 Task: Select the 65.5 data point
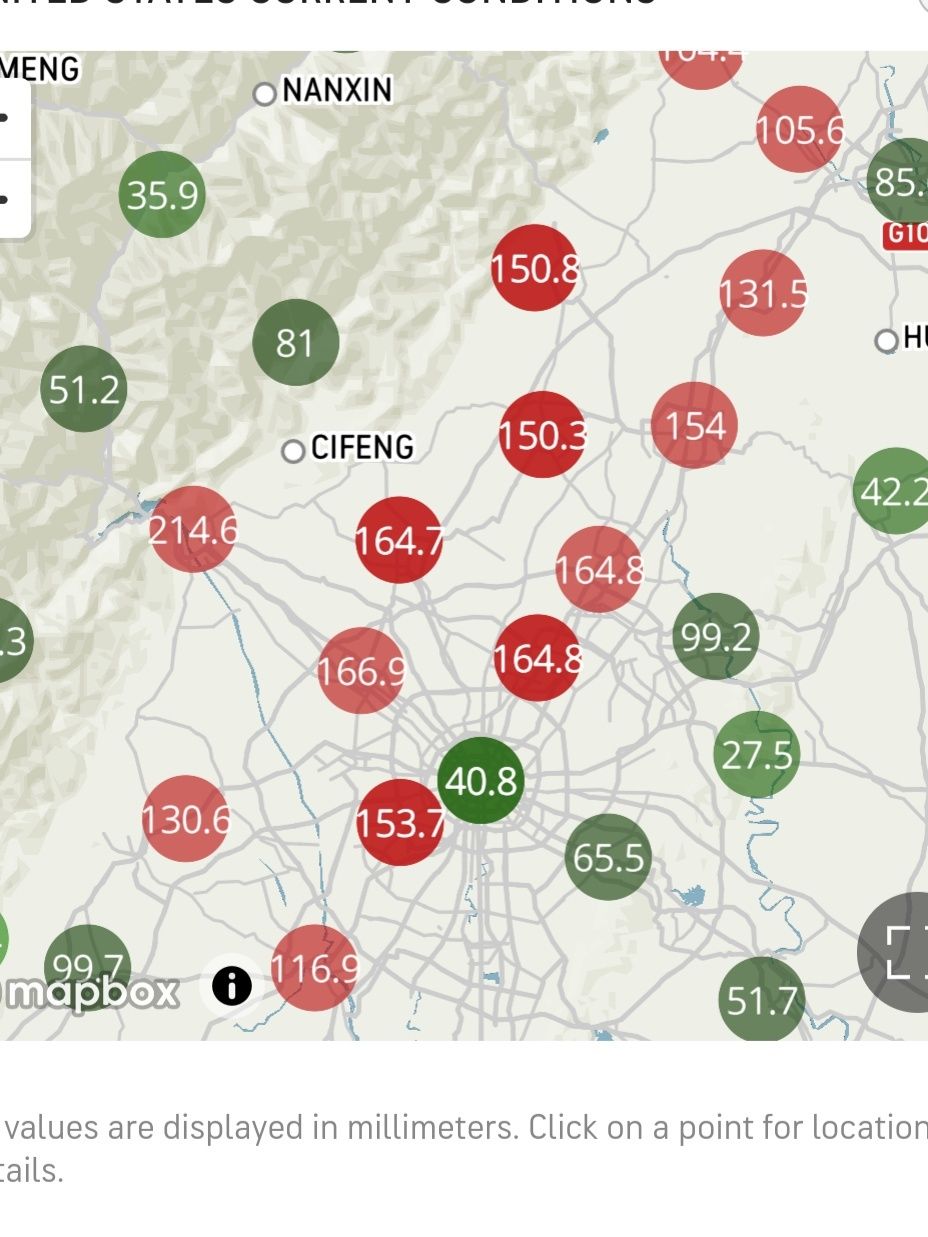(x=608, y=857)
